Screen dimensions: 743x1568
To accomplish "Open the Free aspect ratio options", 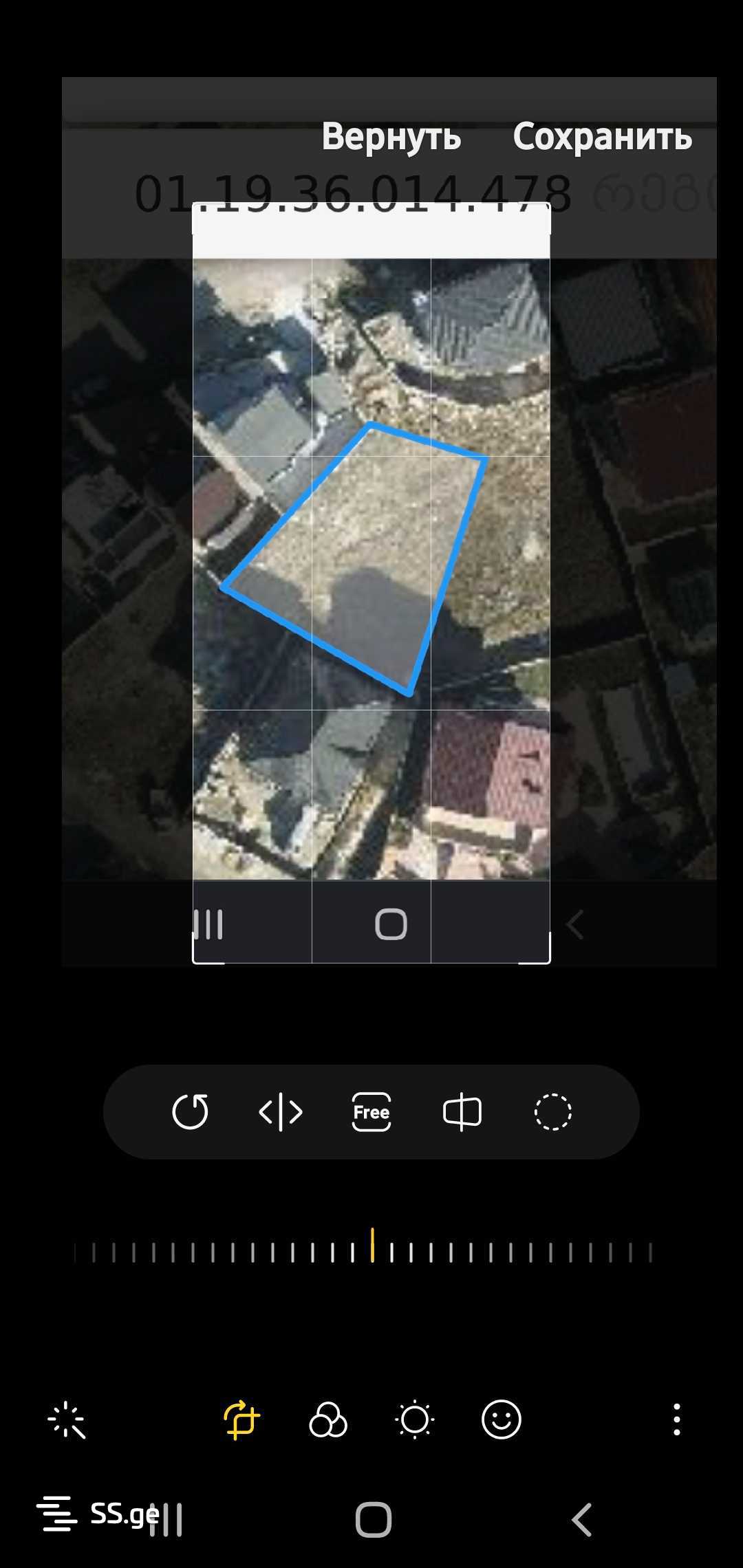I will [x=371, y=1111].
